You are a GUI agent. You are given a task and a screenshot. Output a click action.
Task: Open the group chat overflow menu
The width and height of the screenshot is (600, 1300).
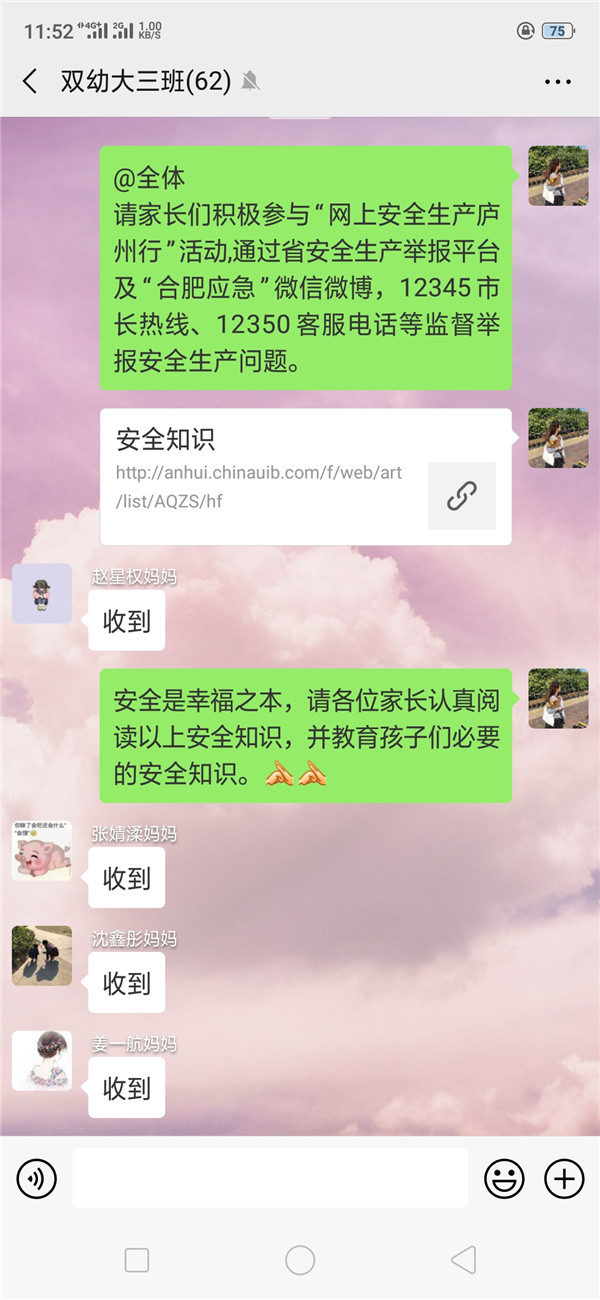point(557,82)
